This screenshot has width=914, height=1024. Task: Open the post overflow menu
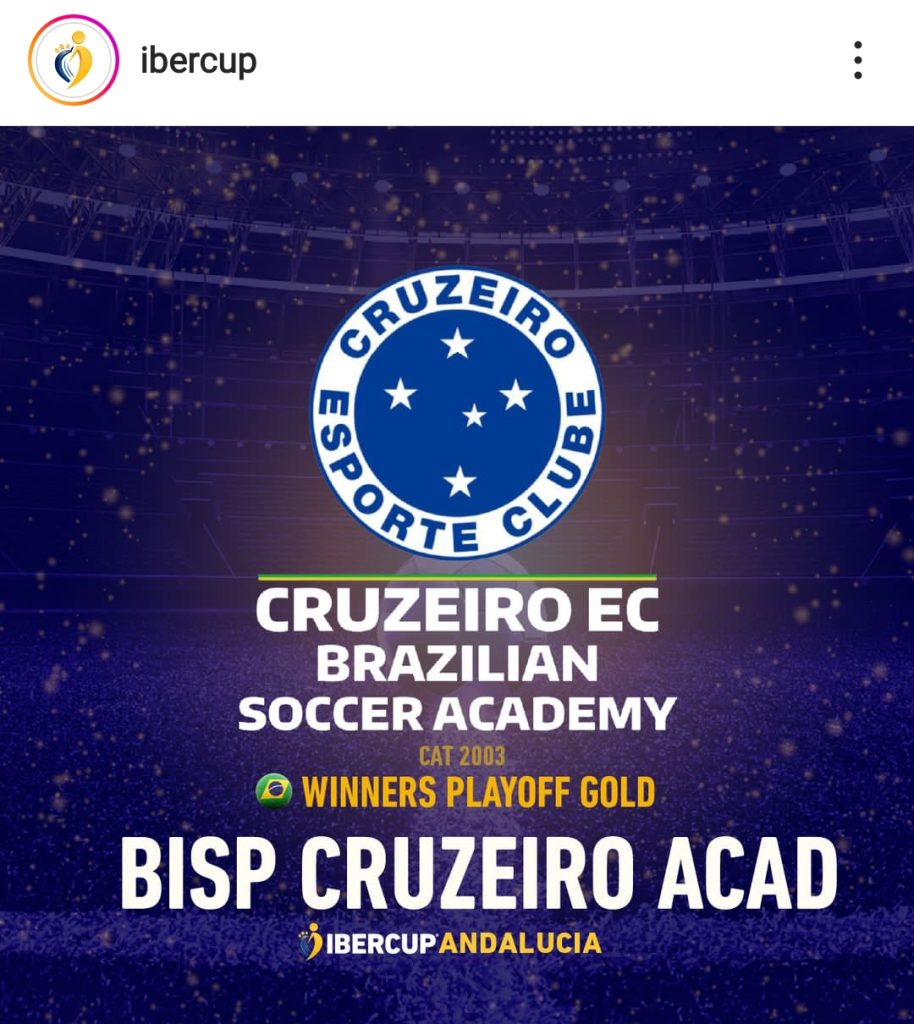click(857, 61)
